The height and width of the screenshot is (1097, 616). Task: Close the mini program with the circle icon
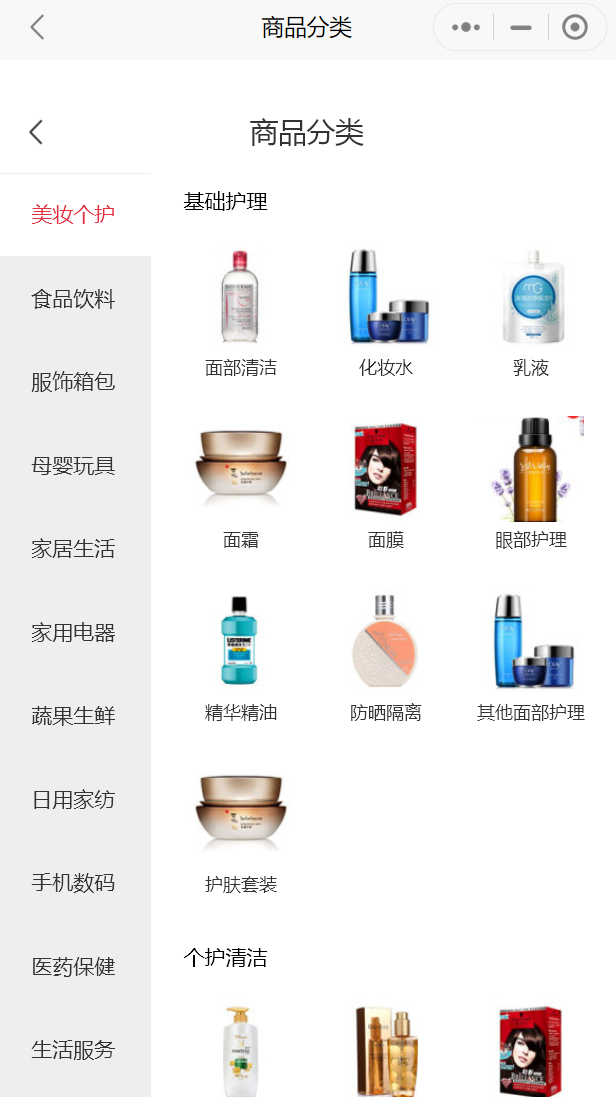coord(575,27)
